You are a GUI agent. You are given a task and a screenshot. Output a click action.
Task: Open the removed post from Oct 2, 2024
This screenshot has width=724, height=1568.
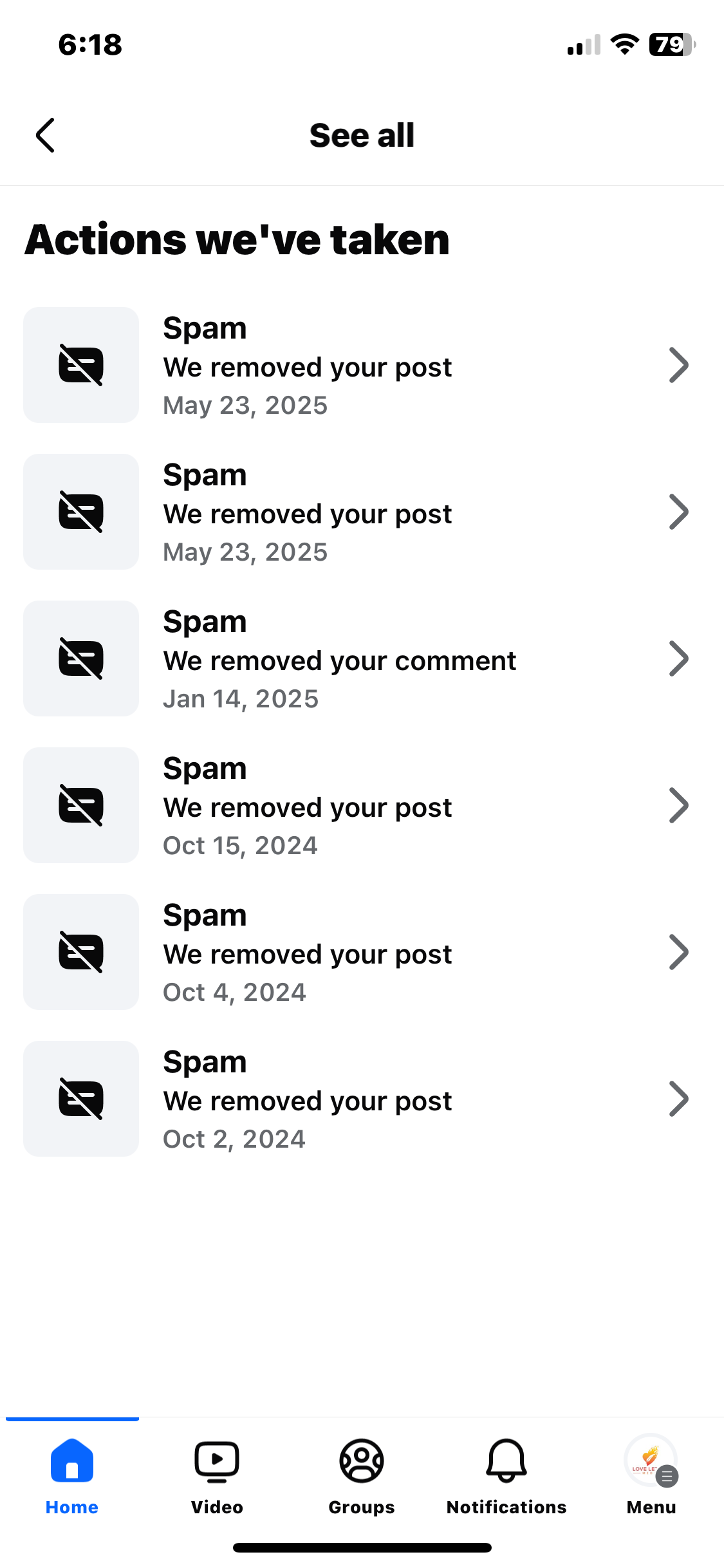[362, 1099]
